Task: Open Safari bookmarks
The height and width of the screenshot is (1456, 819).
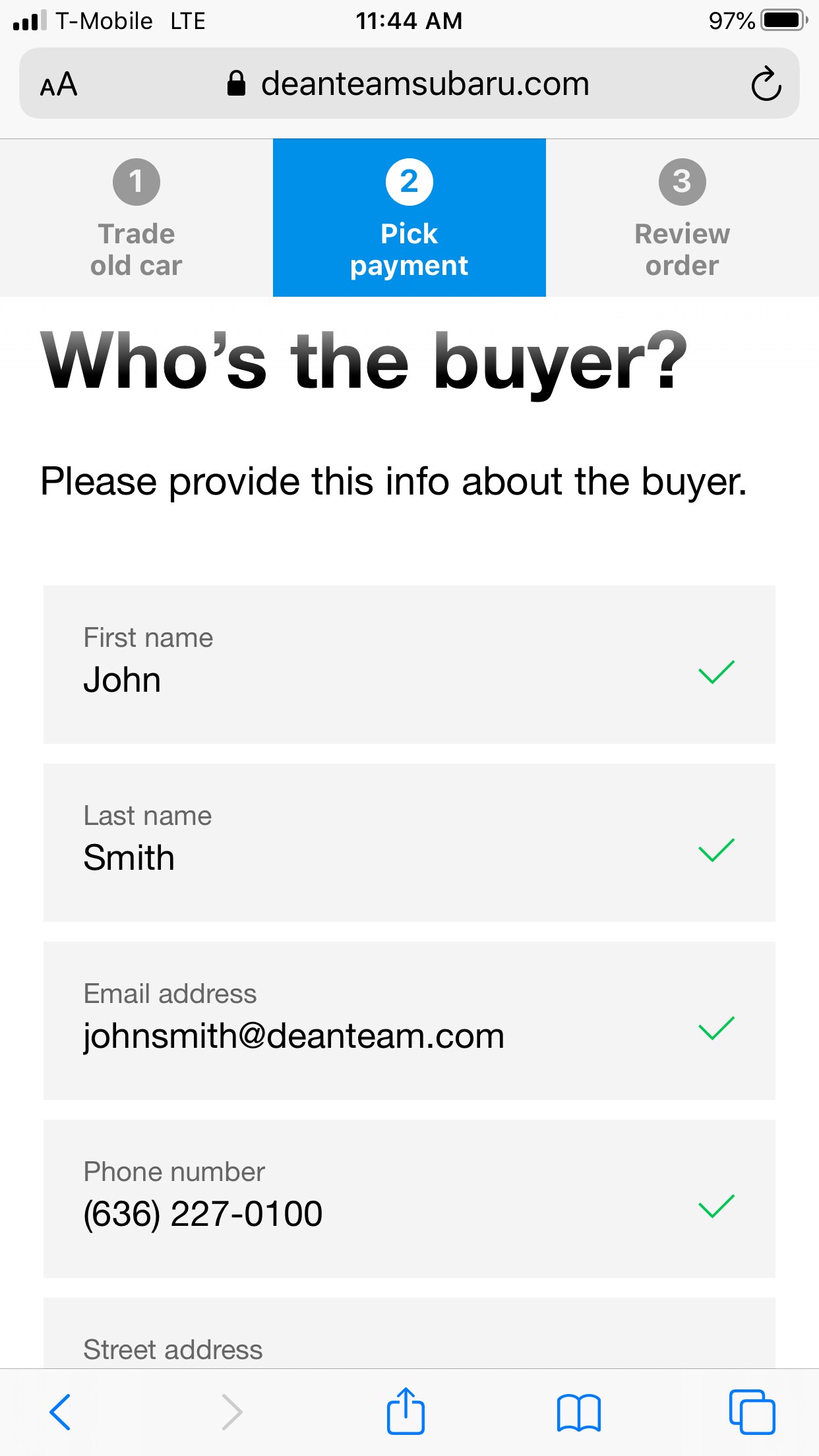Action: tap(578, 1412)
